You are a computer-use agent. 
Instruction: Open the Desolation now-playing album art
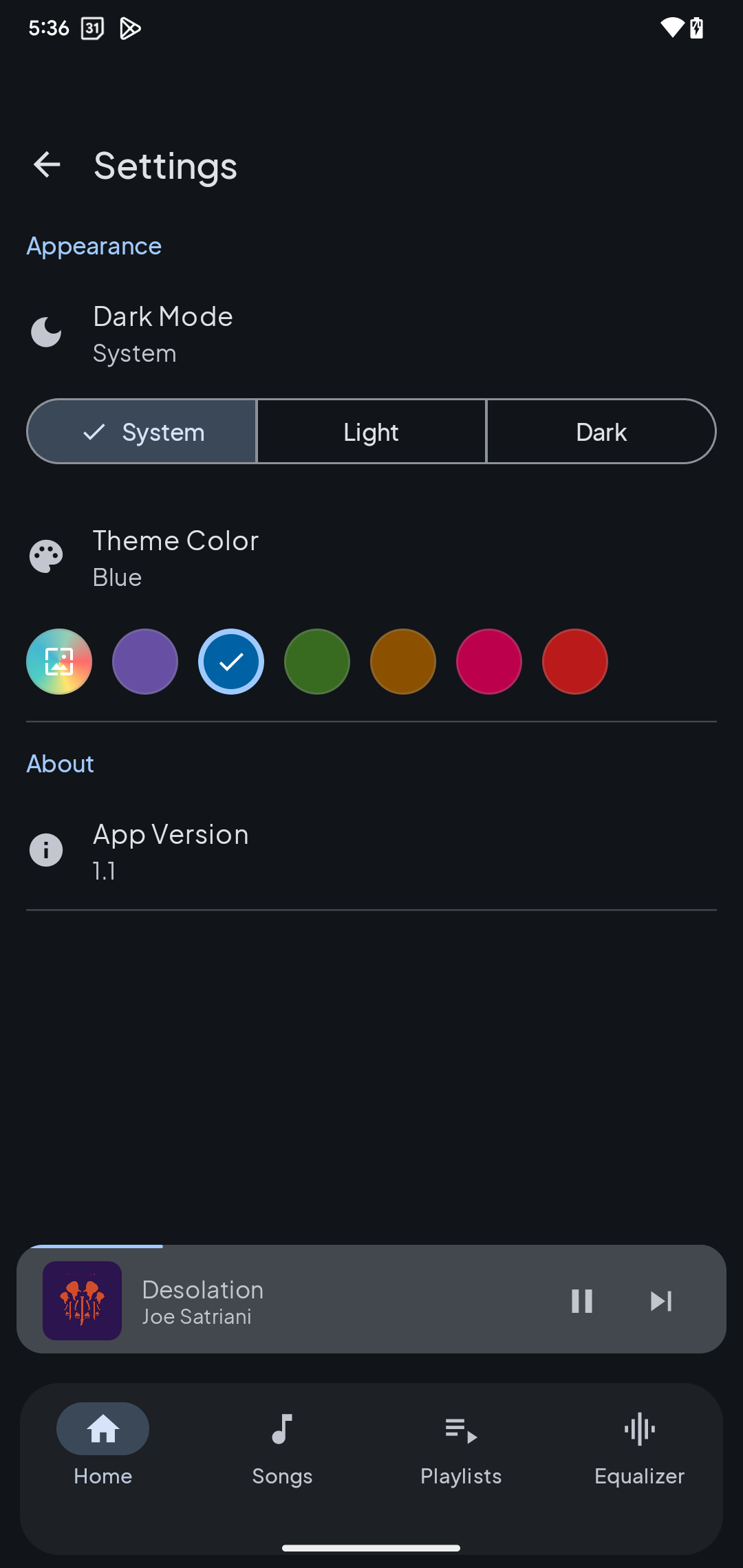[83, 1300]
